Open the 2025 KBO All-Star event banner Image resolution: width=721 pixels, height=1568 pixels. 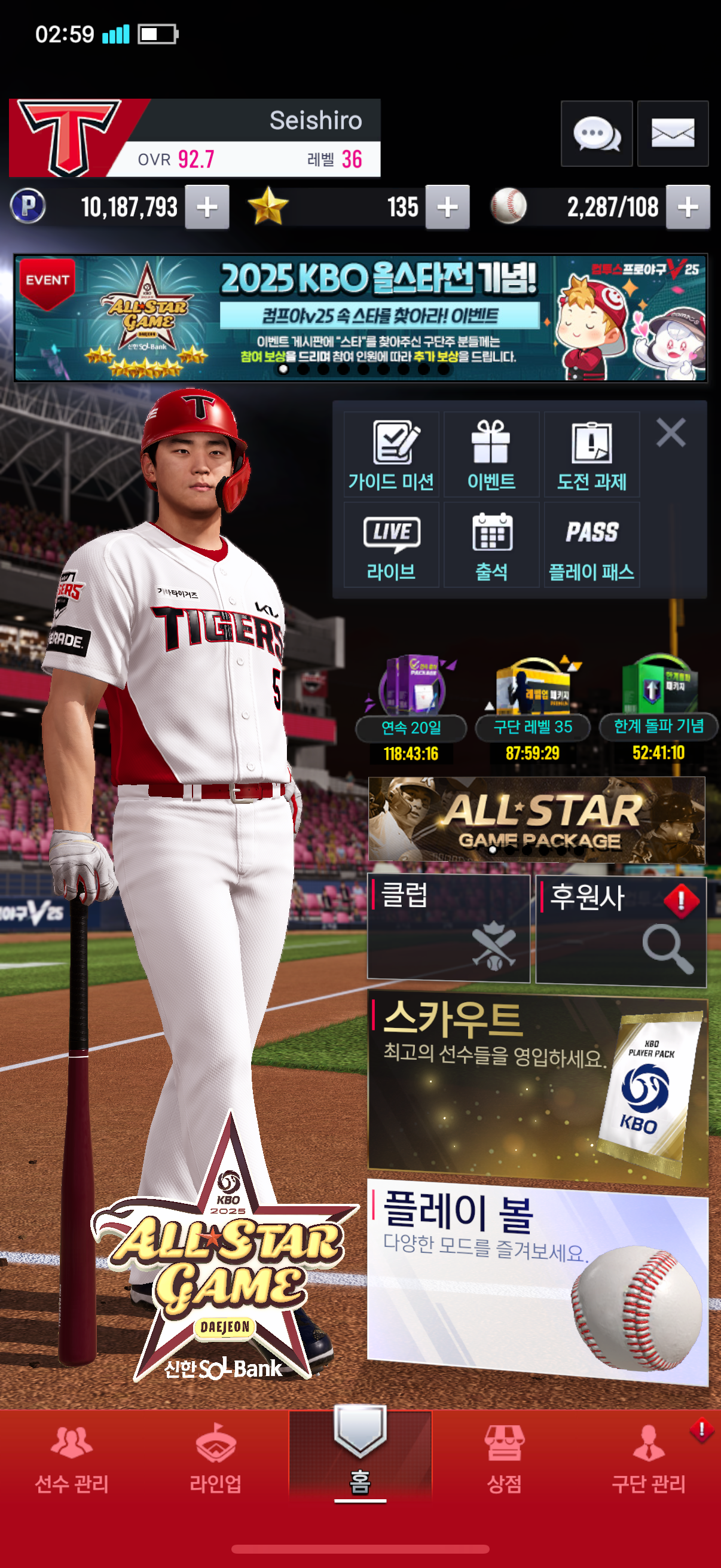360,318
